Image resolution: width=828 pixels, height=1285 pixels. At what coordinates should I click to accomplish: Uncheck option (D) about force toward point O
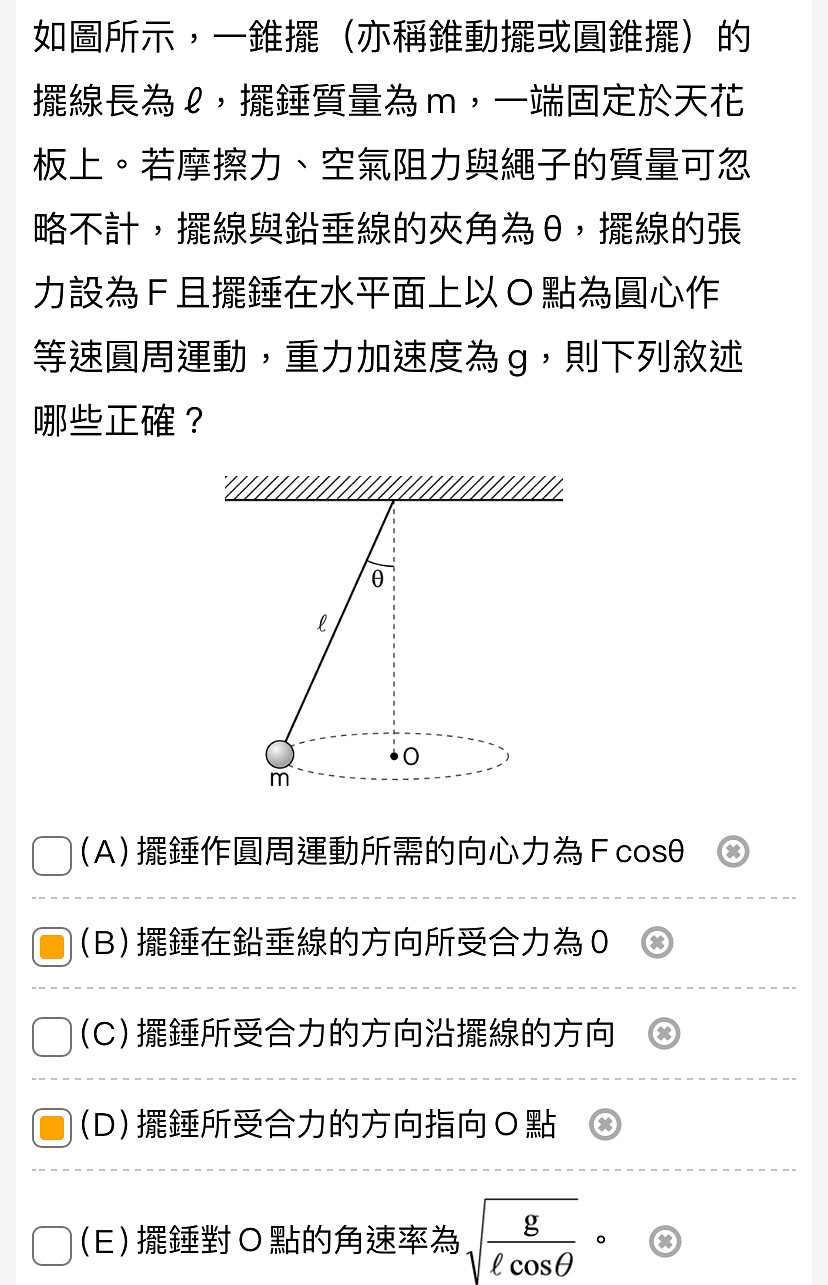(x=51, y=1128)
